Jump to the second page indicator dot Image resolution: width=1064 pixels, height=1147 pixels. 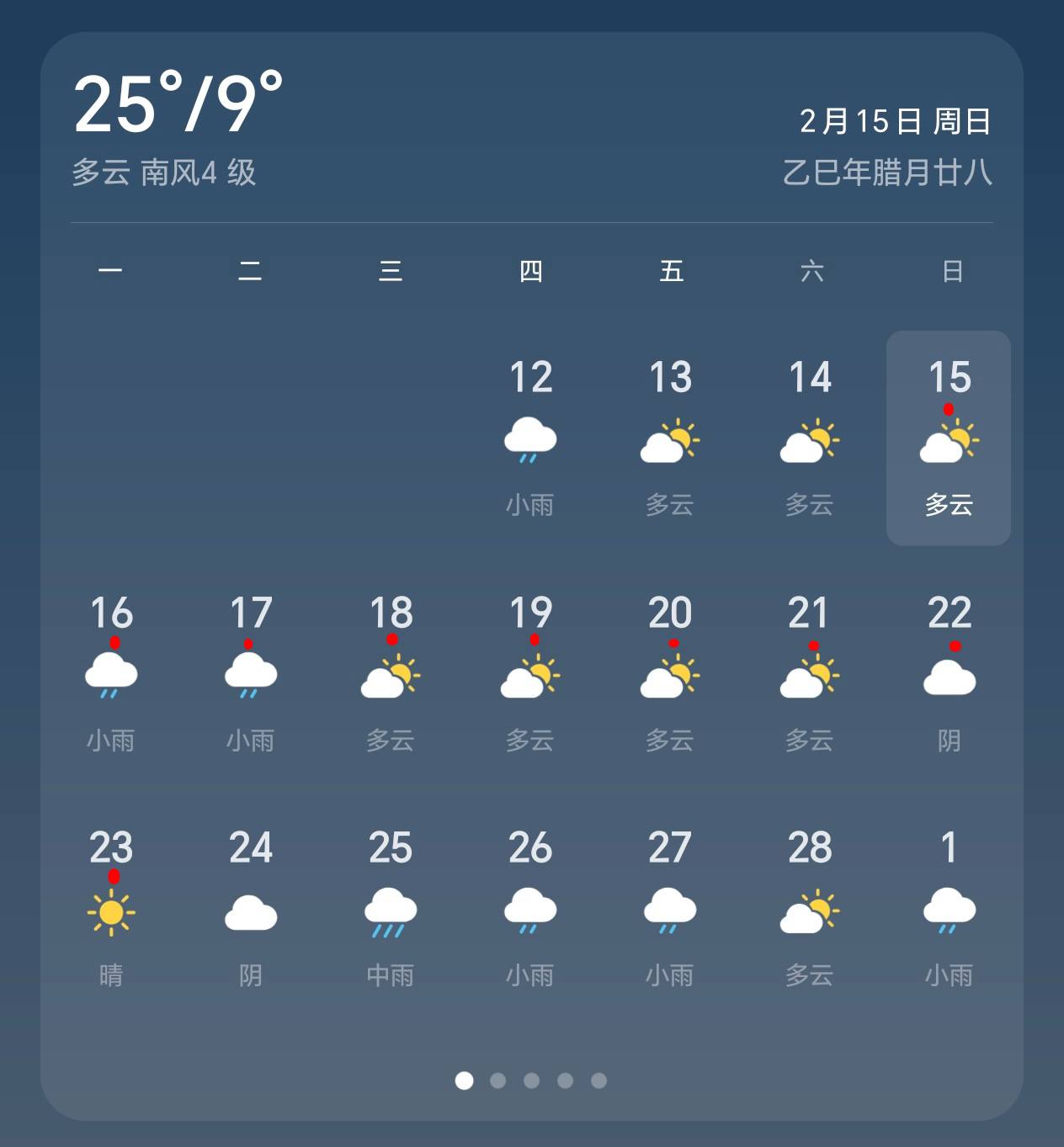[x=498, y=1081]
